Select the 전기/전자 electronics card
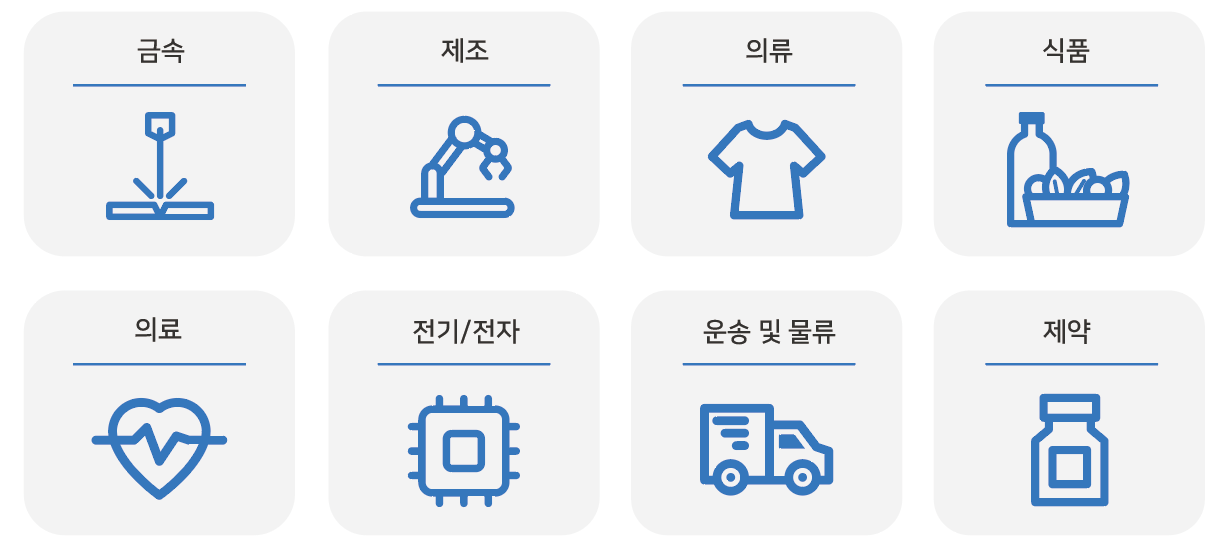Image resolution: width=1230 pixels, height=554 pixels. (x=464, y=413)
